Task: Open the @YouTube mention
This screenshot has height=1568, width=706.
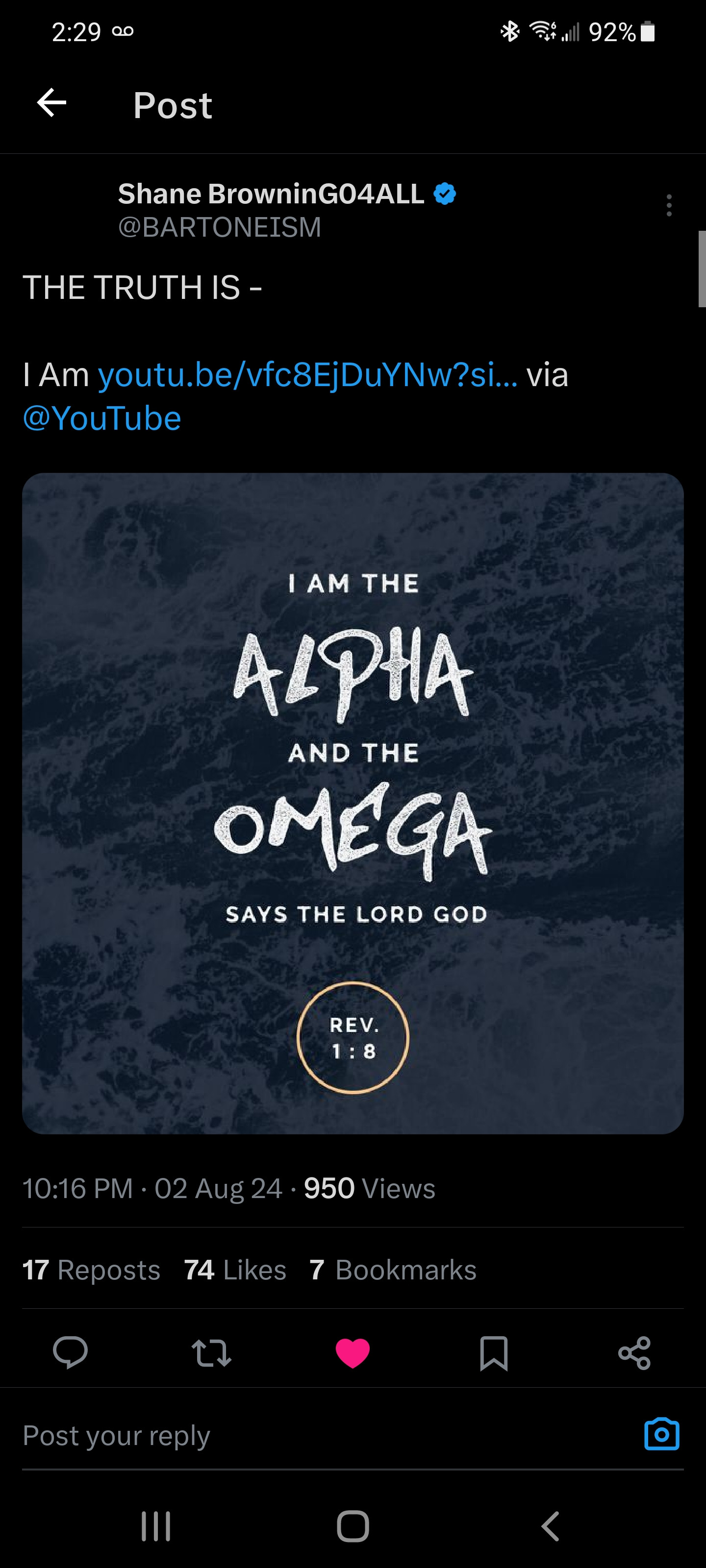Action: 101,419
